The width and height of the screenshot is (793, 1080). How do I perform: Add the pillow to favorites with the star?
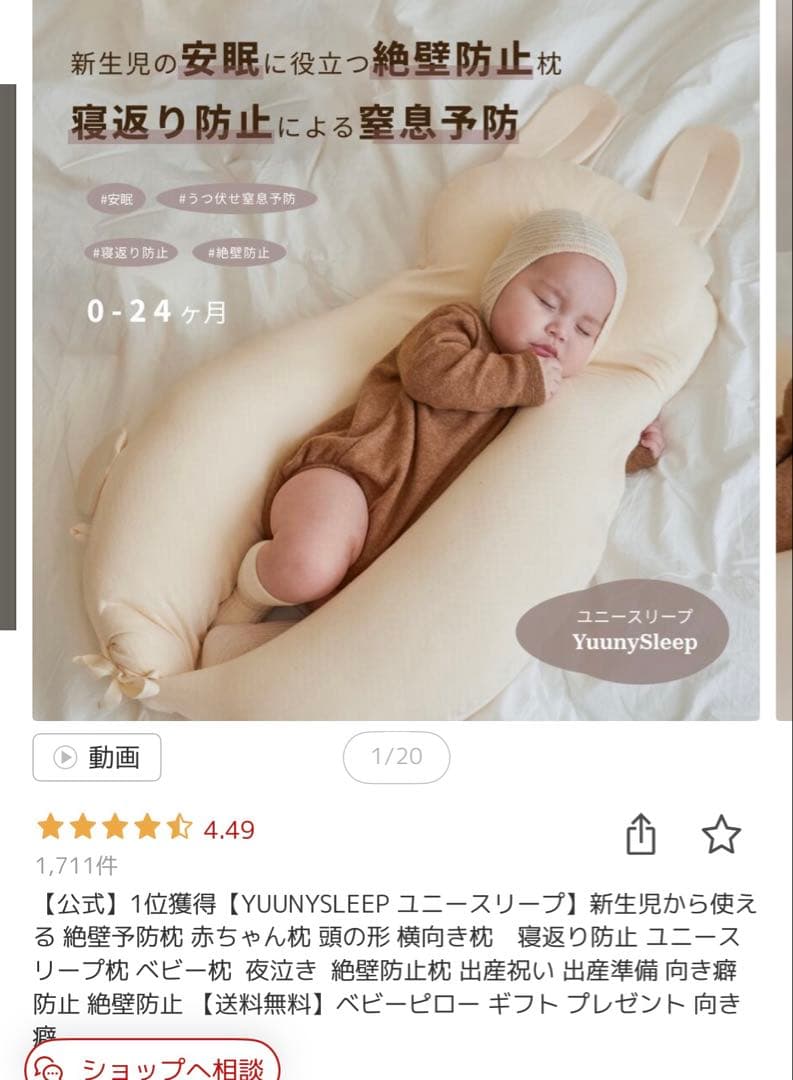click(720, 833)
